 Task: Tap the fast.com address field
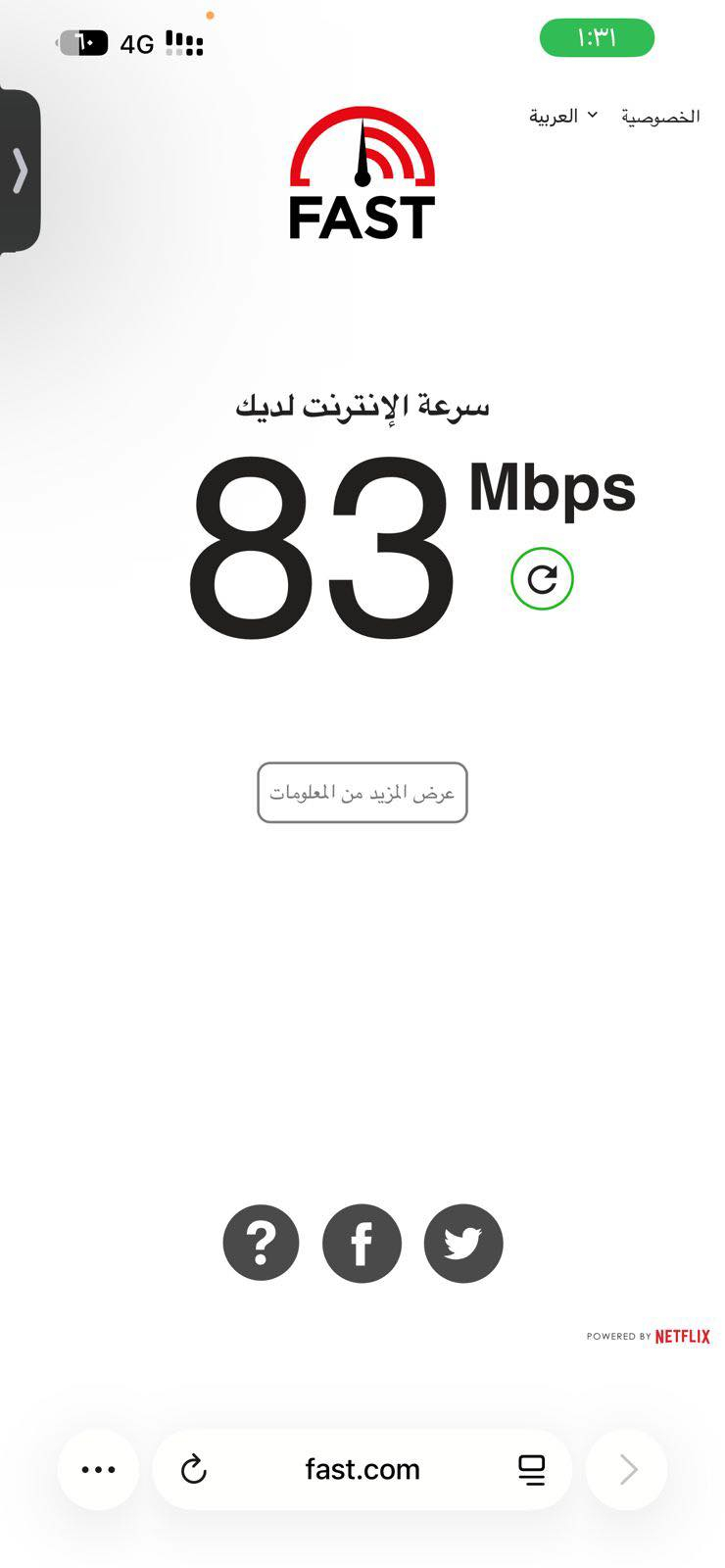pos(362,1469)
